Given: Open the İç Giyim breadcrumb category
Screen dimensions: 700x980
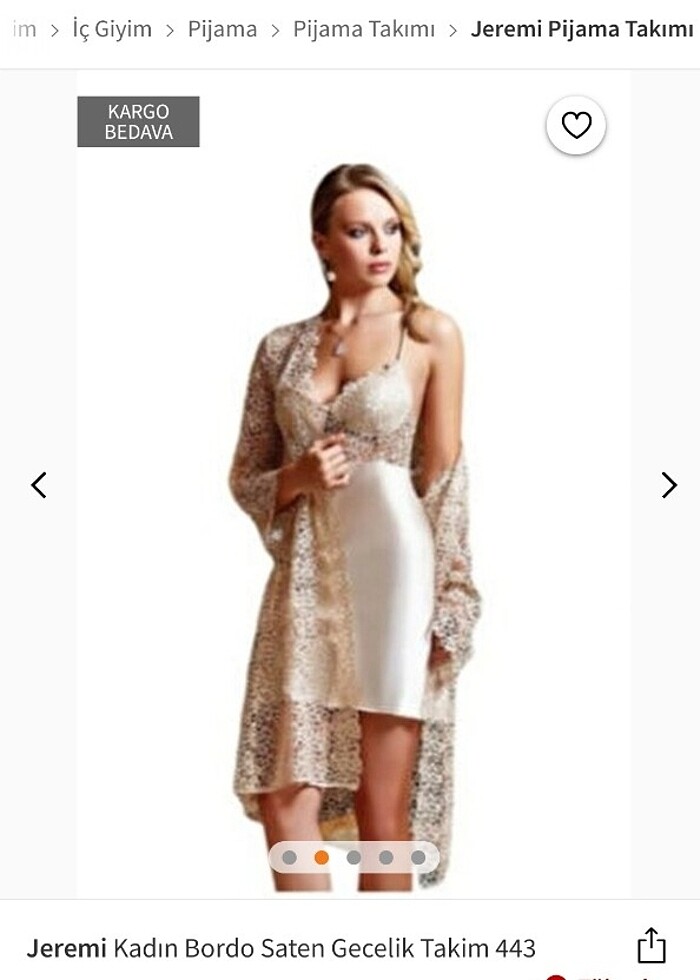Looking at the screenshot, I should click(x=112, y=29).
